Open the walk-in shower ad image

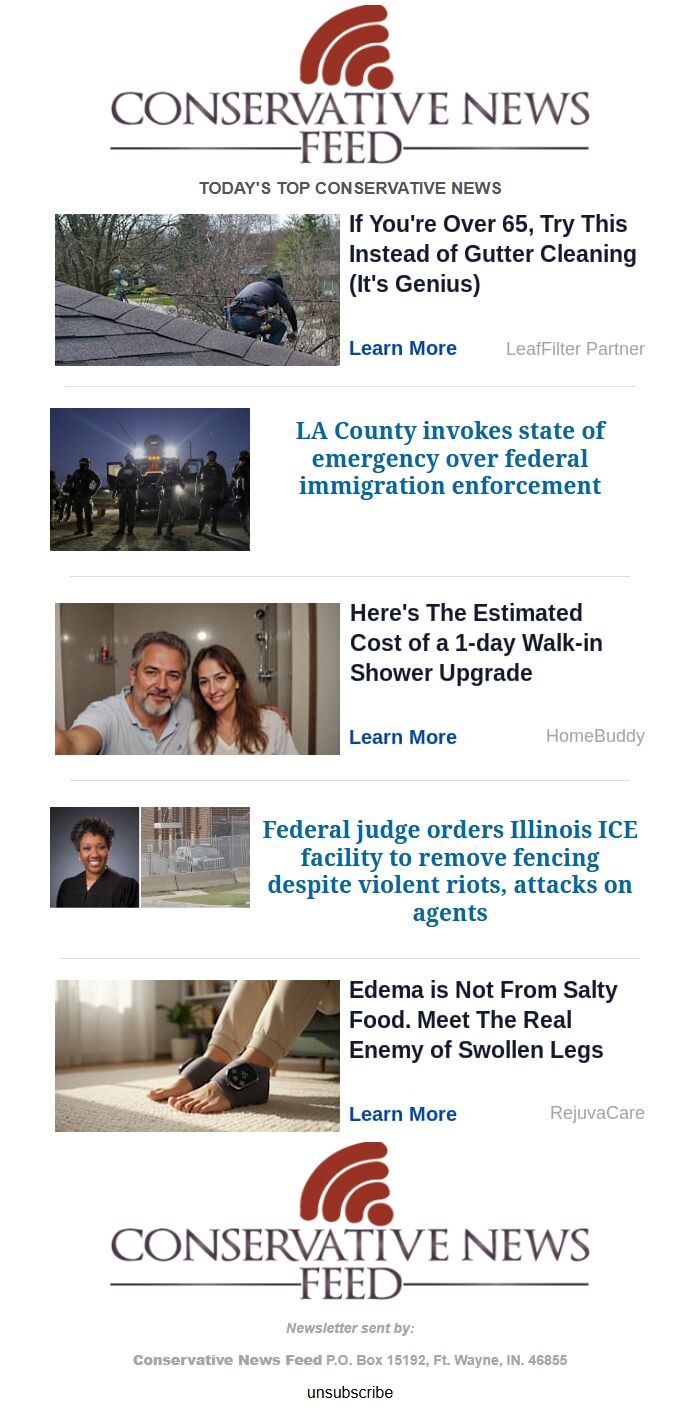point(197,679)
